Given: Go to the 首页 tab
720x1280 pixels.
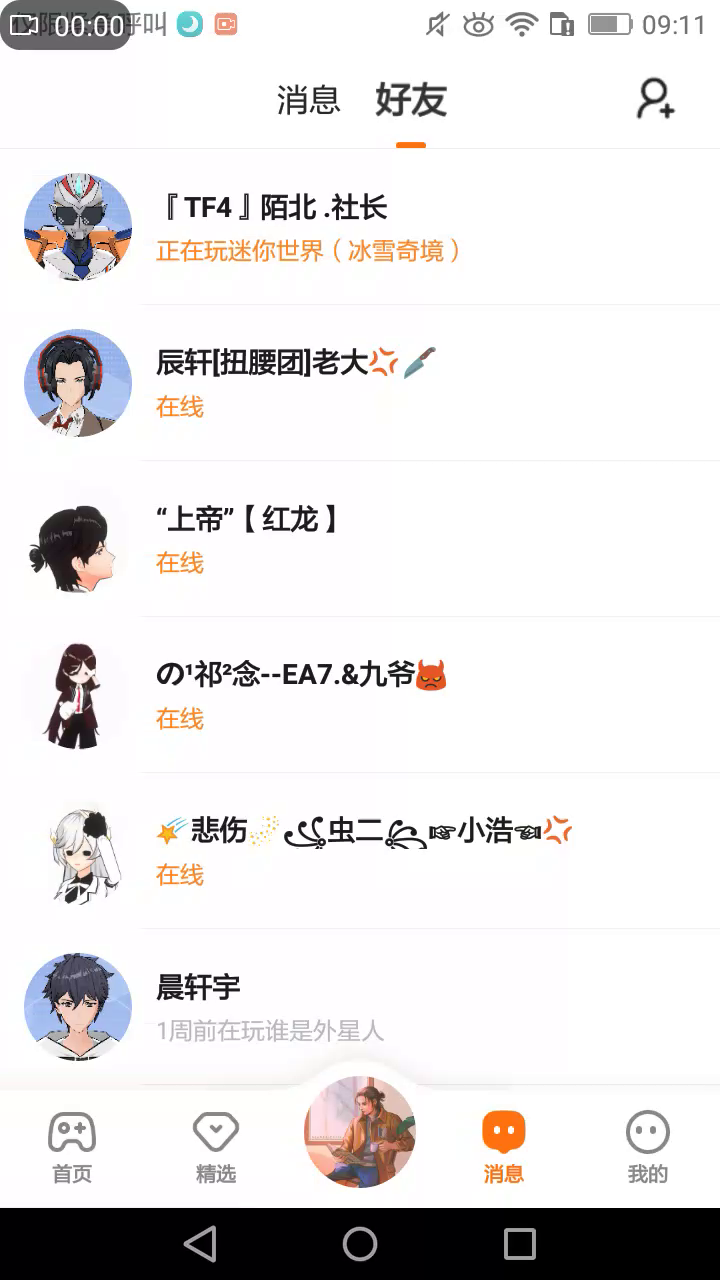Looking at the screenshot, I should click(72, 1147).
